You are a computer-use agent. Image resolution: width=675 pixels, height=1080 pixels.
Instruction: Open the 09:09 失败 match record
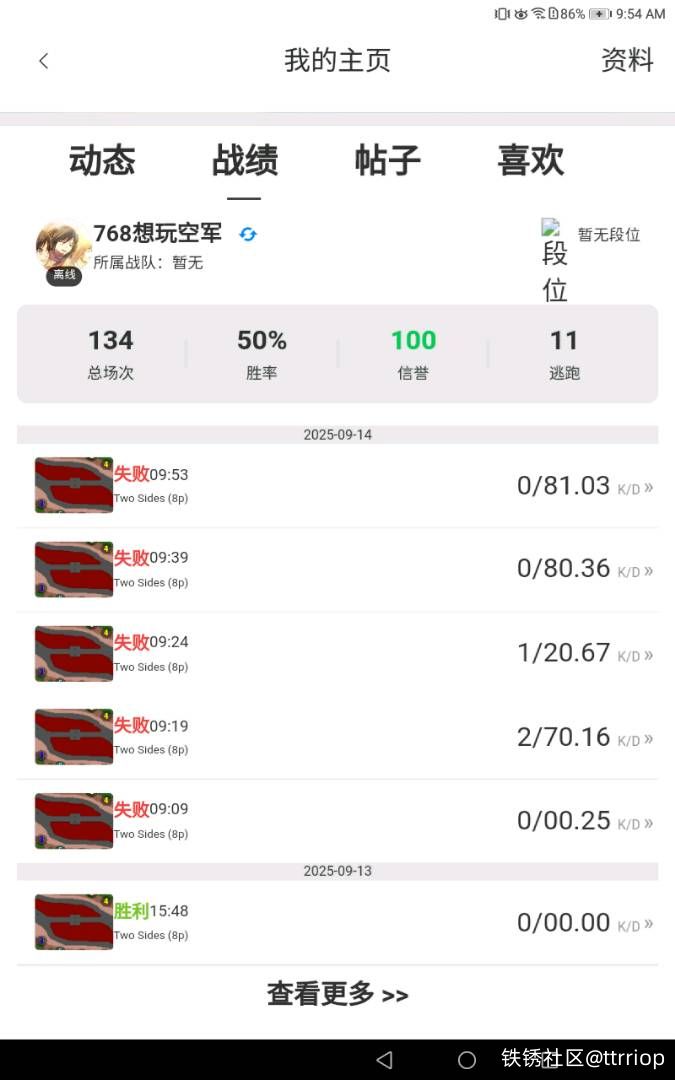[x=337, y=821]
